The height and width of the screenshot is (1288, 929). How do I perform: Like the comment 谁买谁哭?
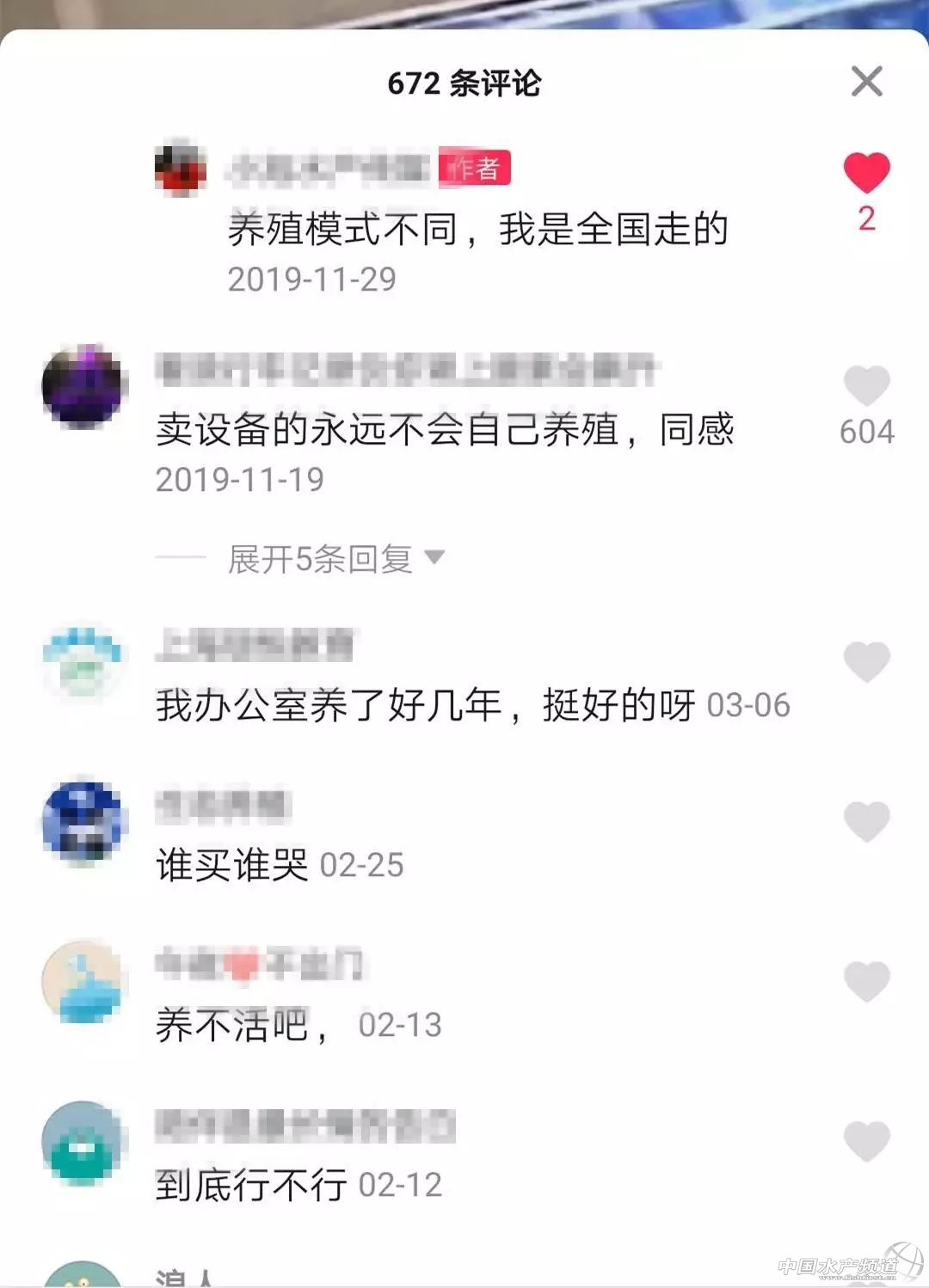pos(866,821)
